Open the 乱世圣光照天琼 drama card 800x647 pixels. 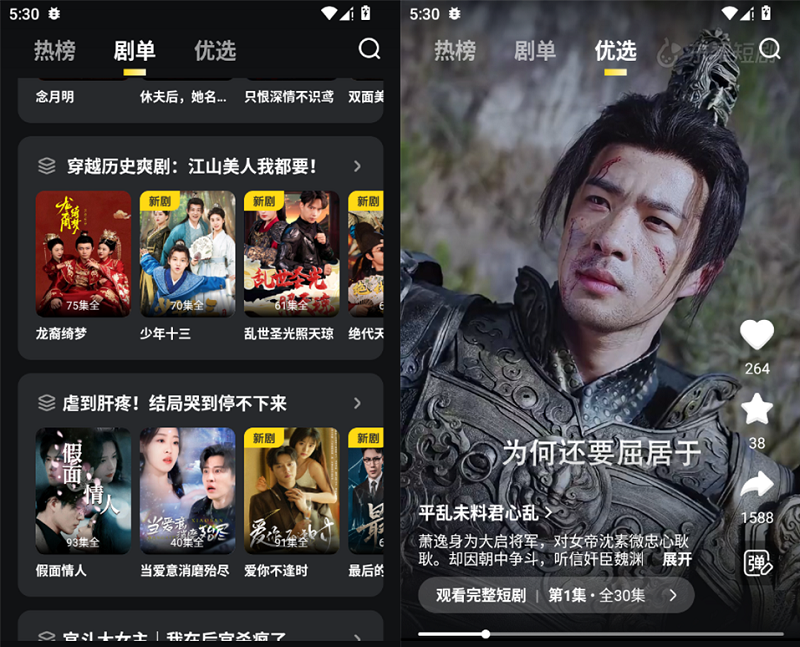(291, 254)
